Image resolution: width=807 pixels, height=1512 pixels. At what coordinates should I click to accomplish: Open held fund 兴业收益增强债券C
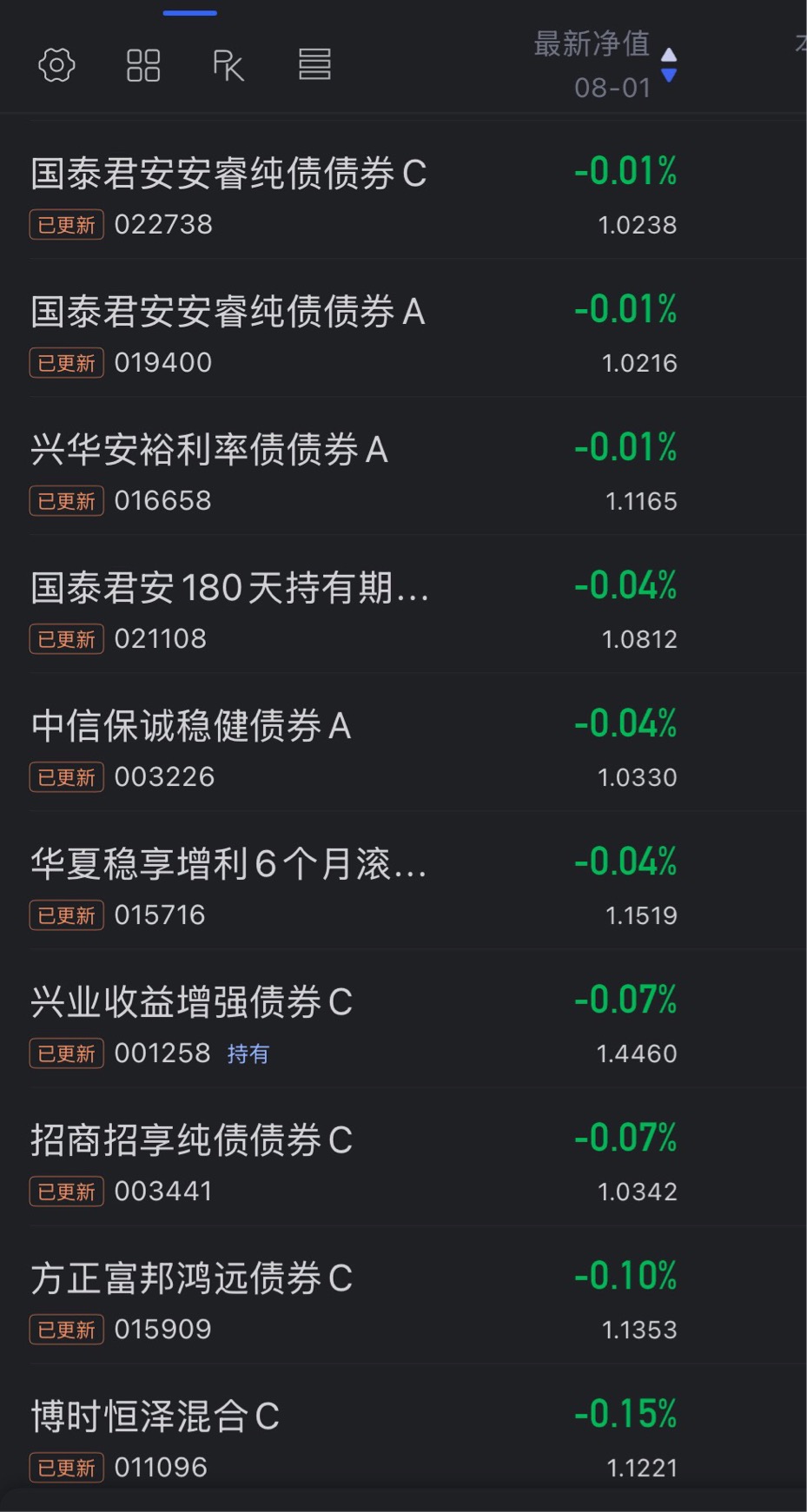[x=403, y=1019]
